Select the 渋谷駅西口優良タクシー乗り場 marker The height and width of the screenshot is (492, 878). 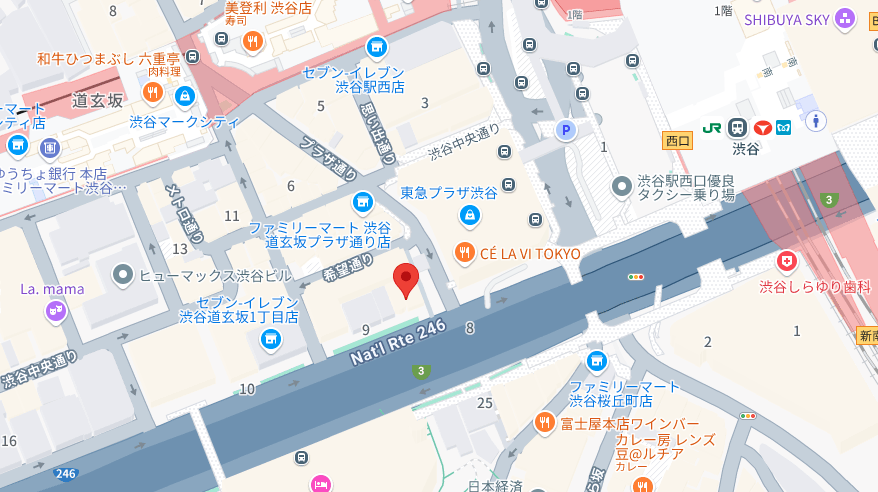pos(622,186)
